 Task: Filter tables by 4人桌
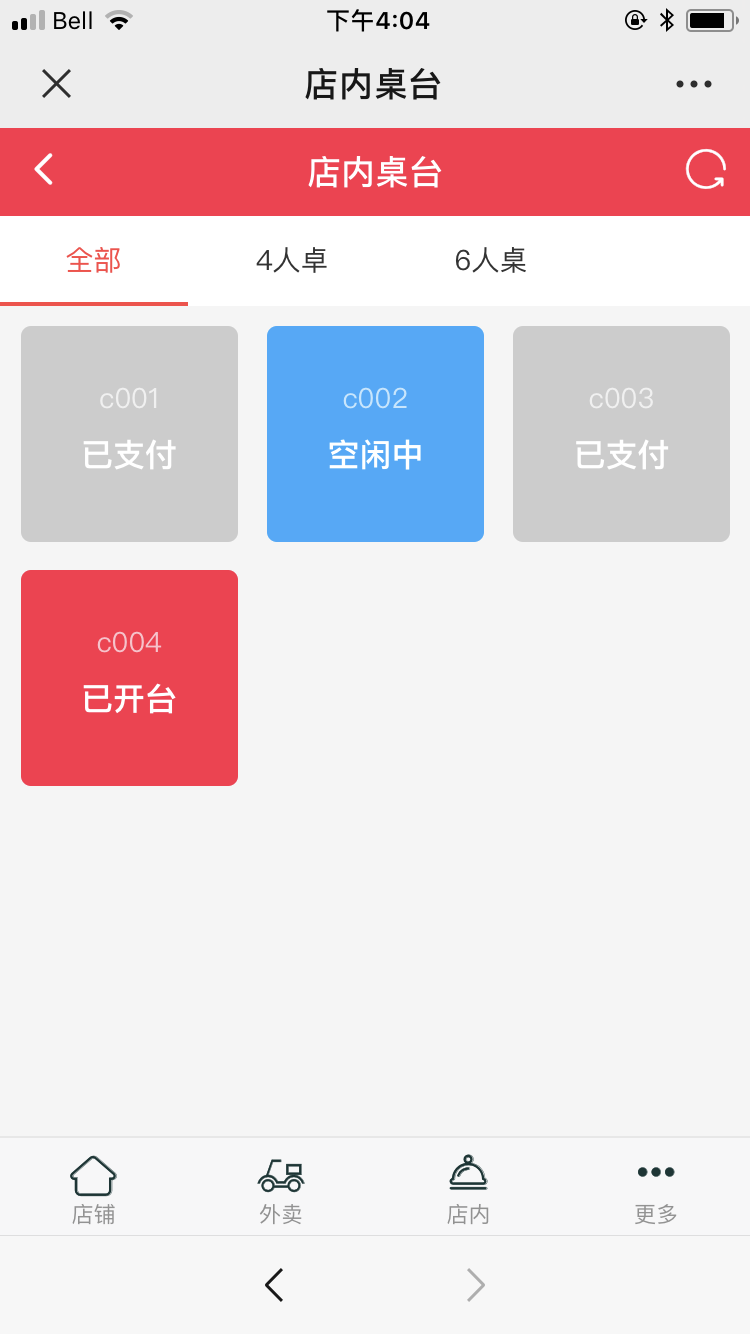click(292, 261)
